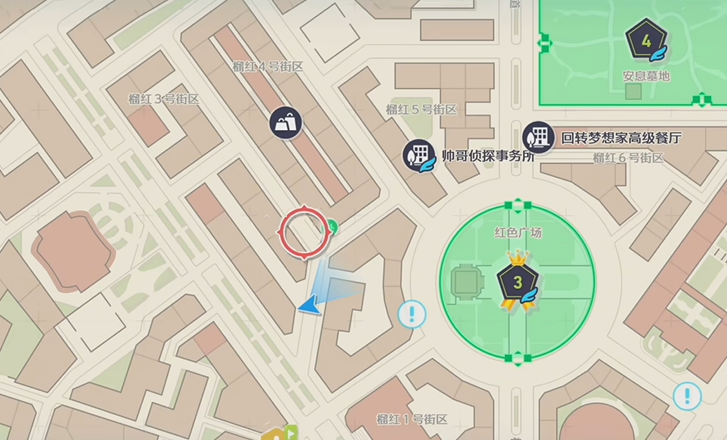Tap the exclamation marker beside the red square

coord(411,314)
